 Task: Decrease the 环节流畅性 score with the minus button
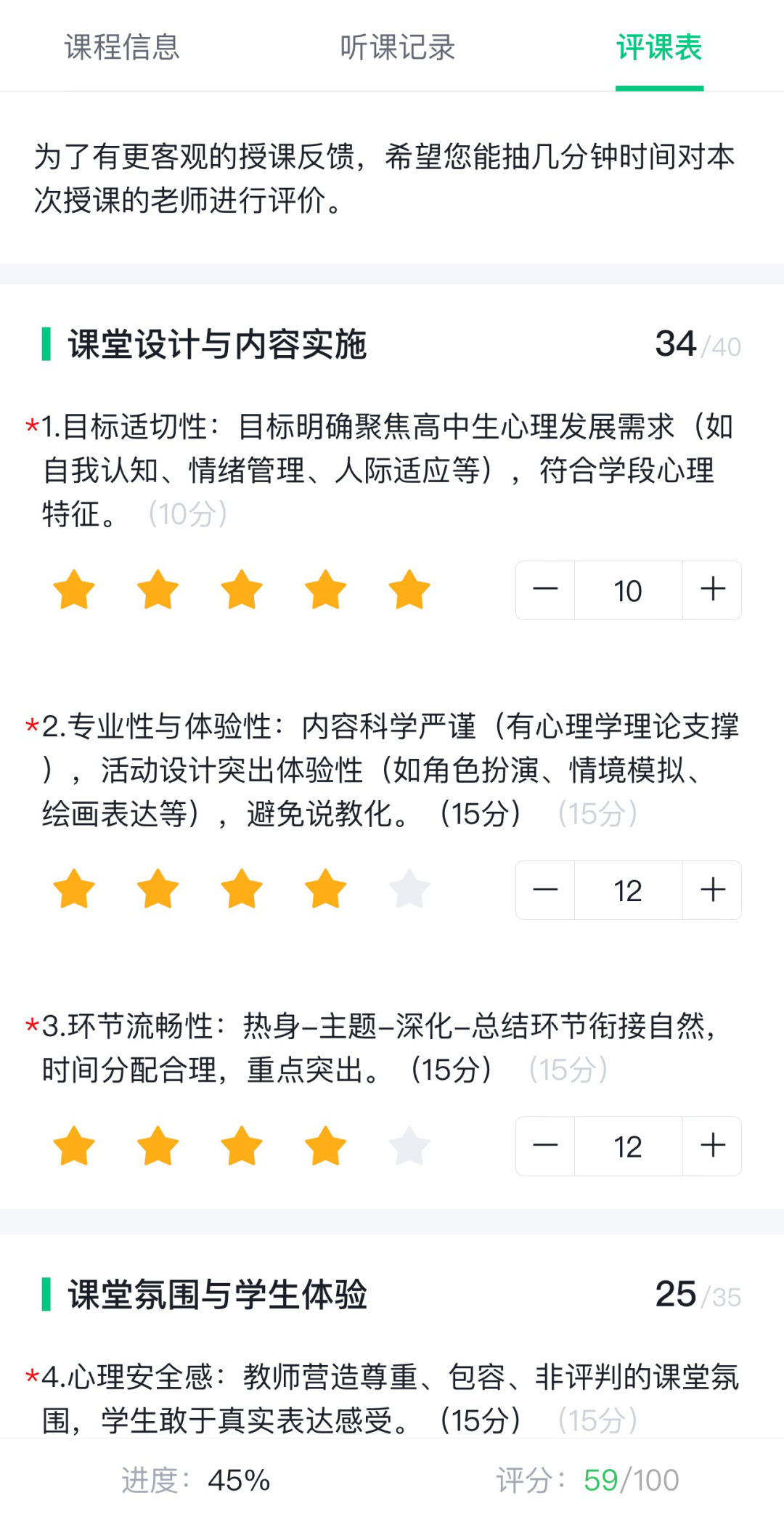click(545, 1146)
